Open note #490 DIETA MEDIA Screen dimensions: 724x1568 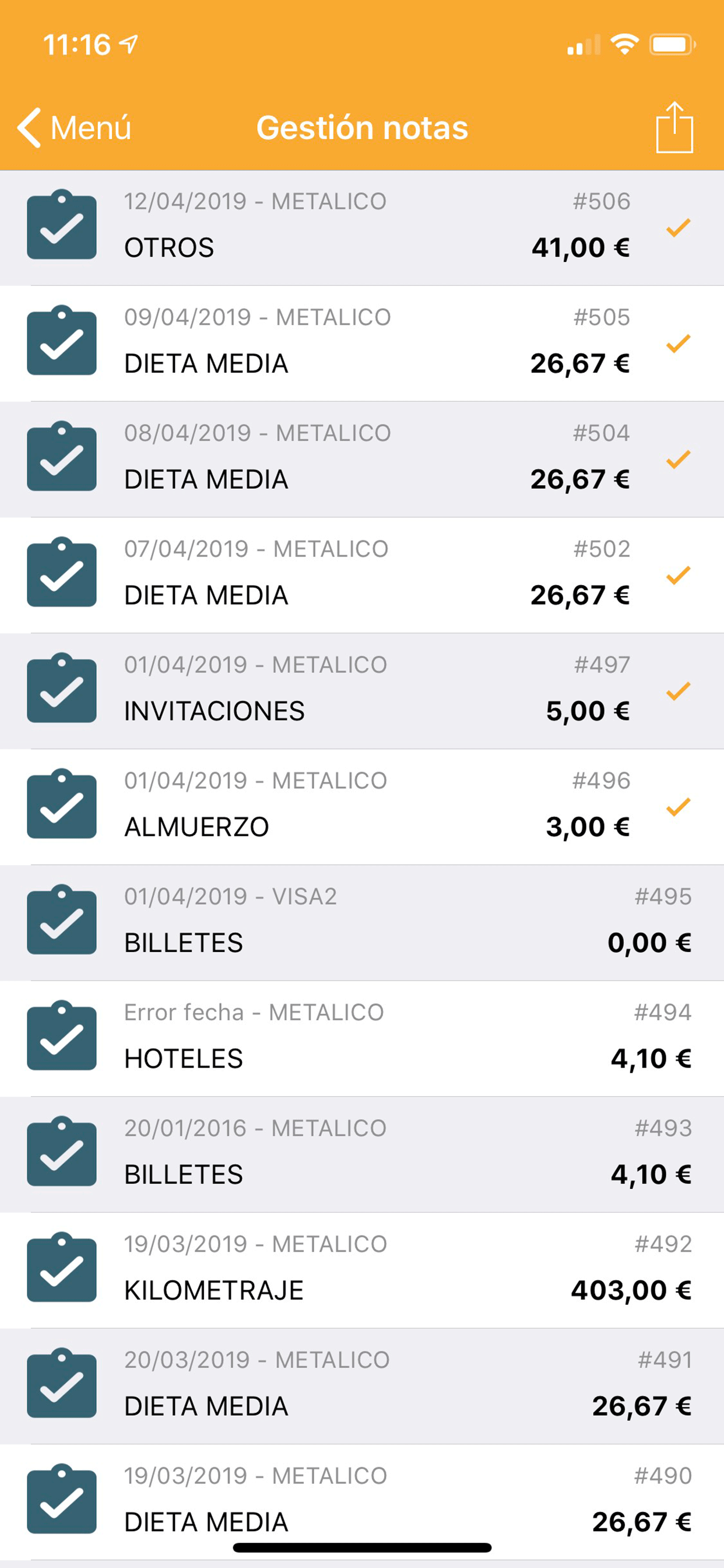click(362, 1501)
